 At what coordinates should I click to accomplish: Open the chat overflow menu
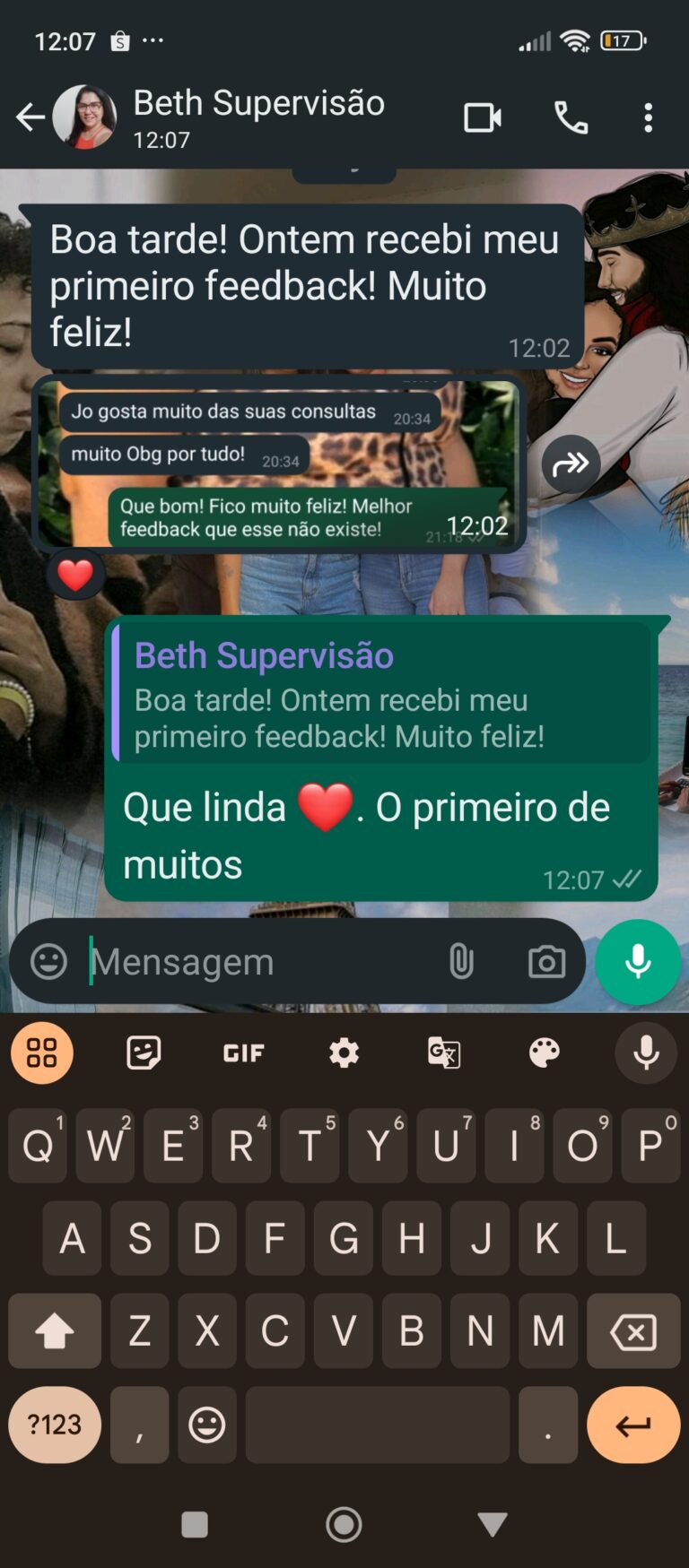pyautogui.click(x=648, y=117)
